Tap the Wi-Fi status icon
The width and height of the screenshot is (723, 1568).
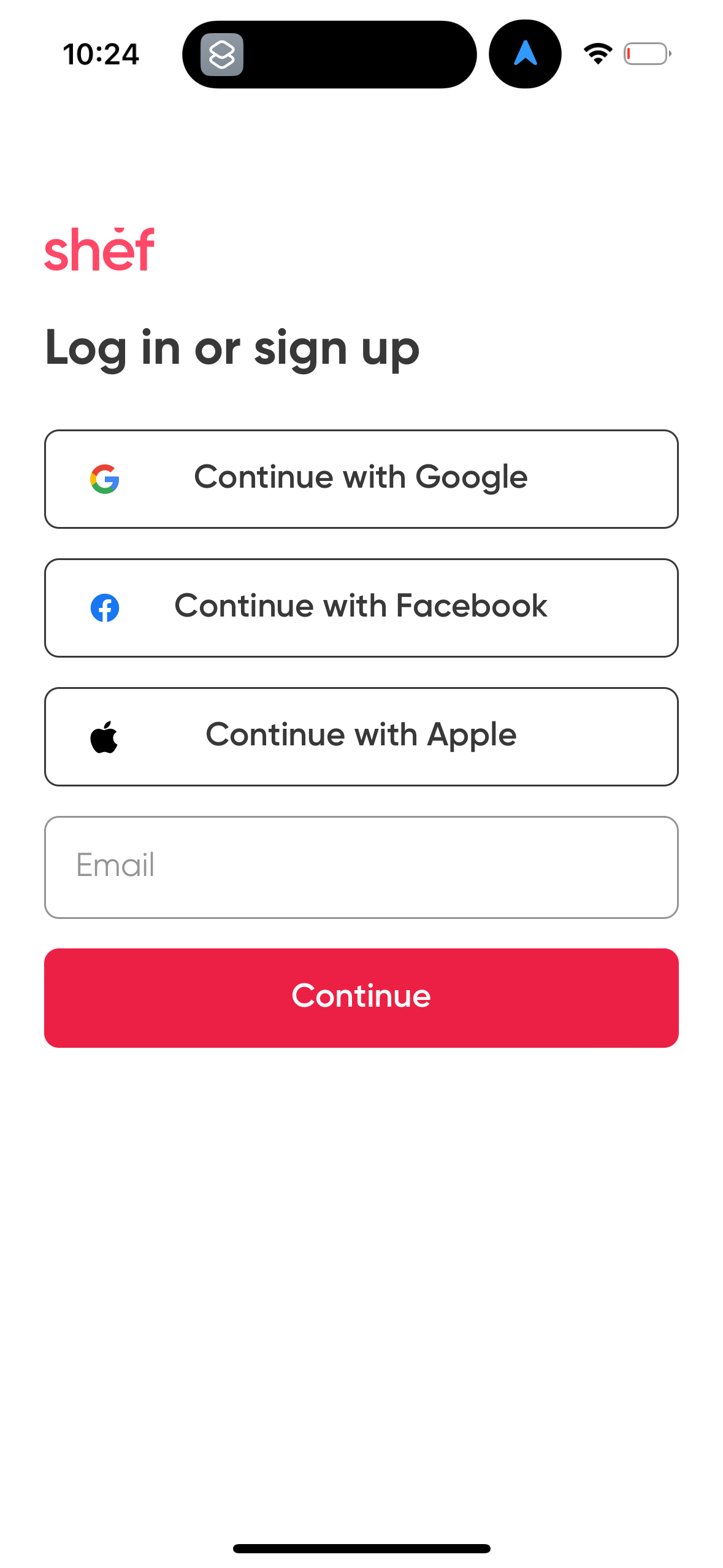tap(597, 53)
